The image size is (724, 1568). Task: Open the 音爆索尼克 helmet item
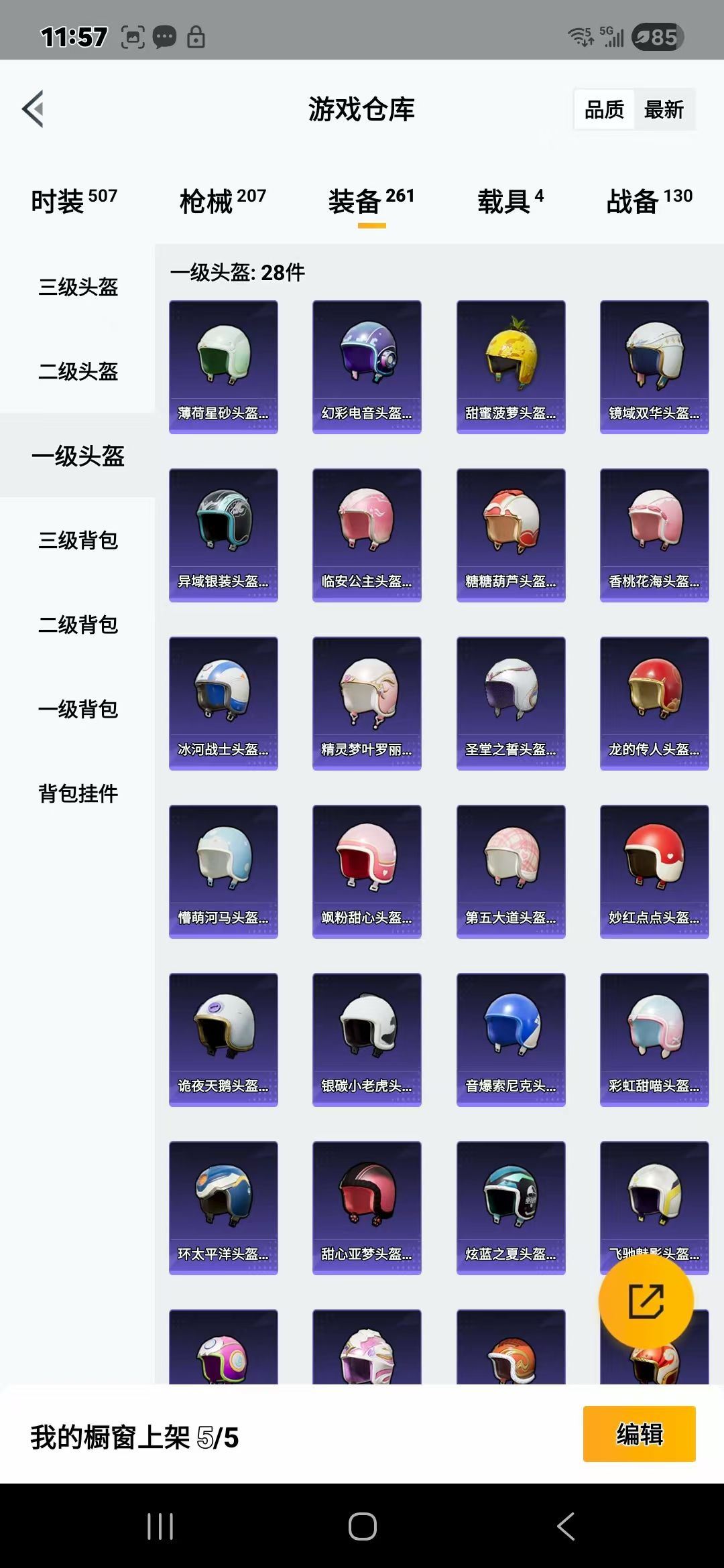[x=511, y=1039]
